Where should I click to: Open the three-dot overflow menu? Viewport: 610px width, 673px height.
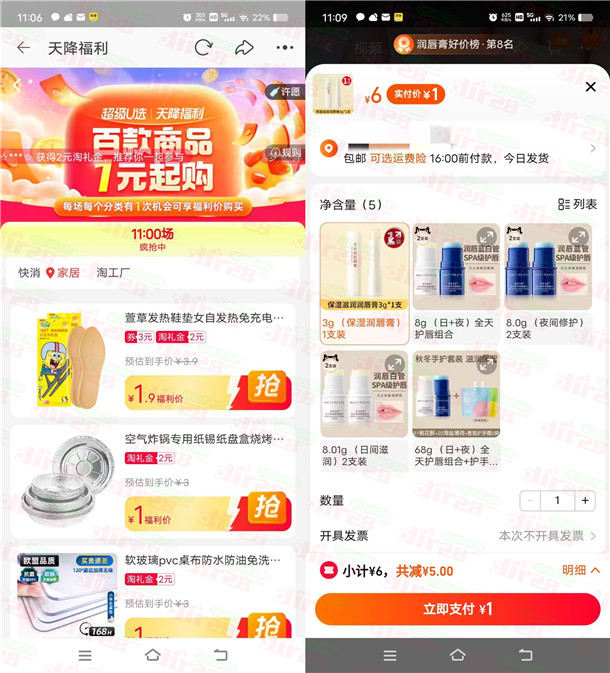point(285,48)
